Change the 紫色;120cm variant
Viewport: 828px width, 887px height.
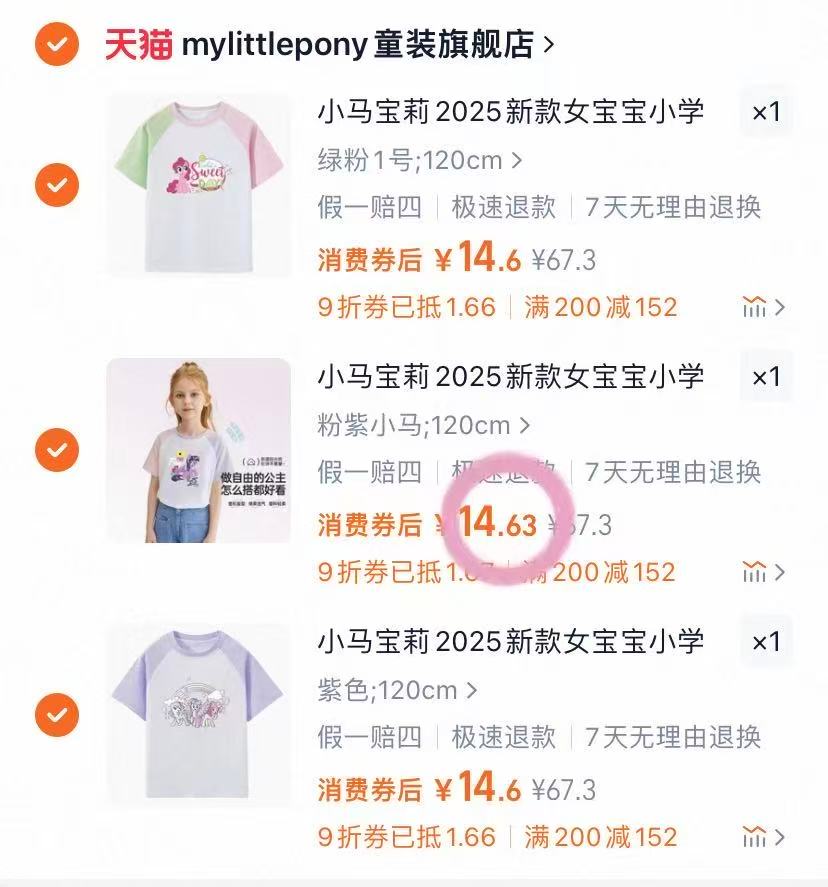(398, 690)
